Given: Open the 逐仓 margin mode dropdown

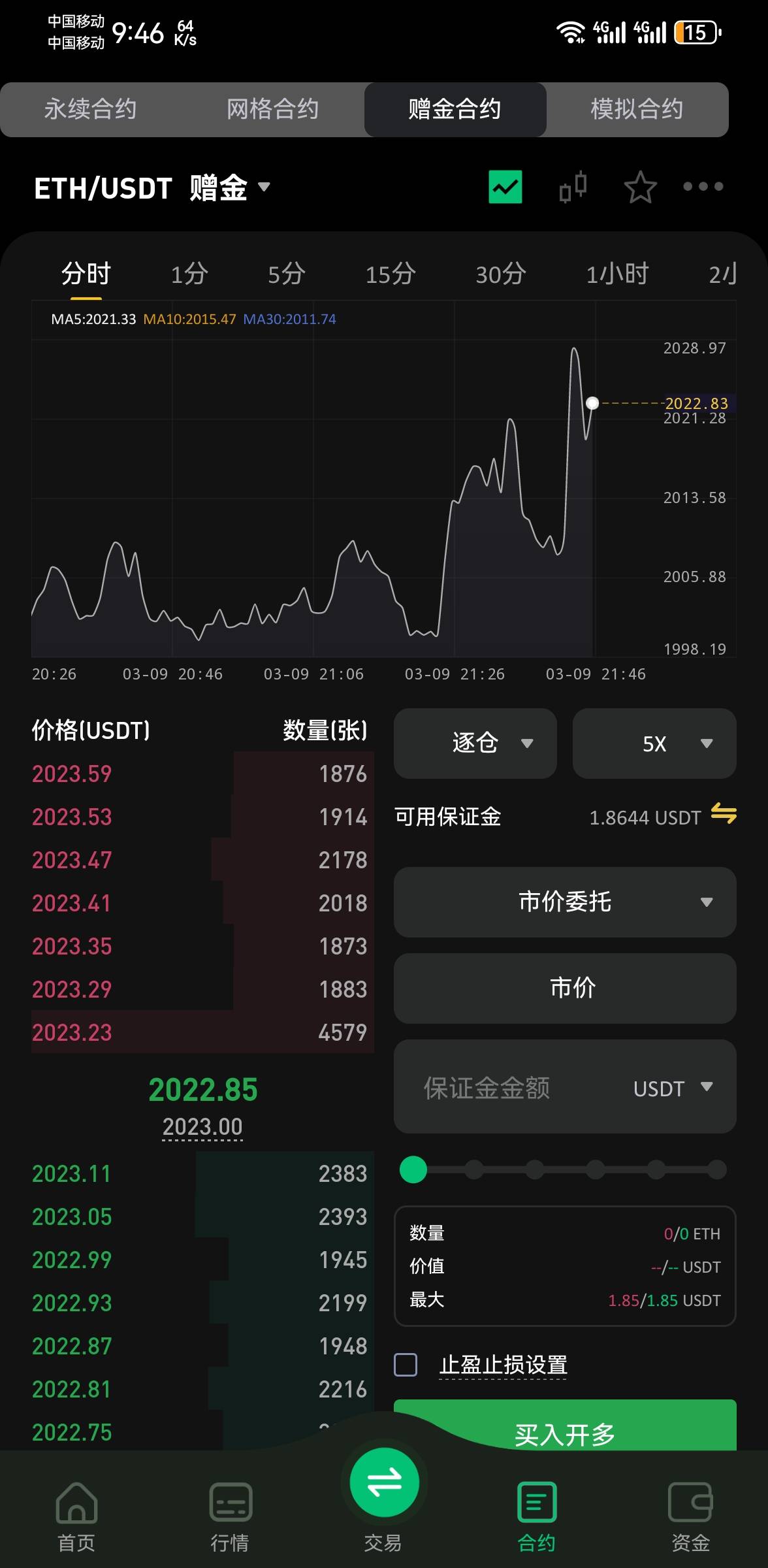Looking at the screenshot, I should click(x=475, y=743).
